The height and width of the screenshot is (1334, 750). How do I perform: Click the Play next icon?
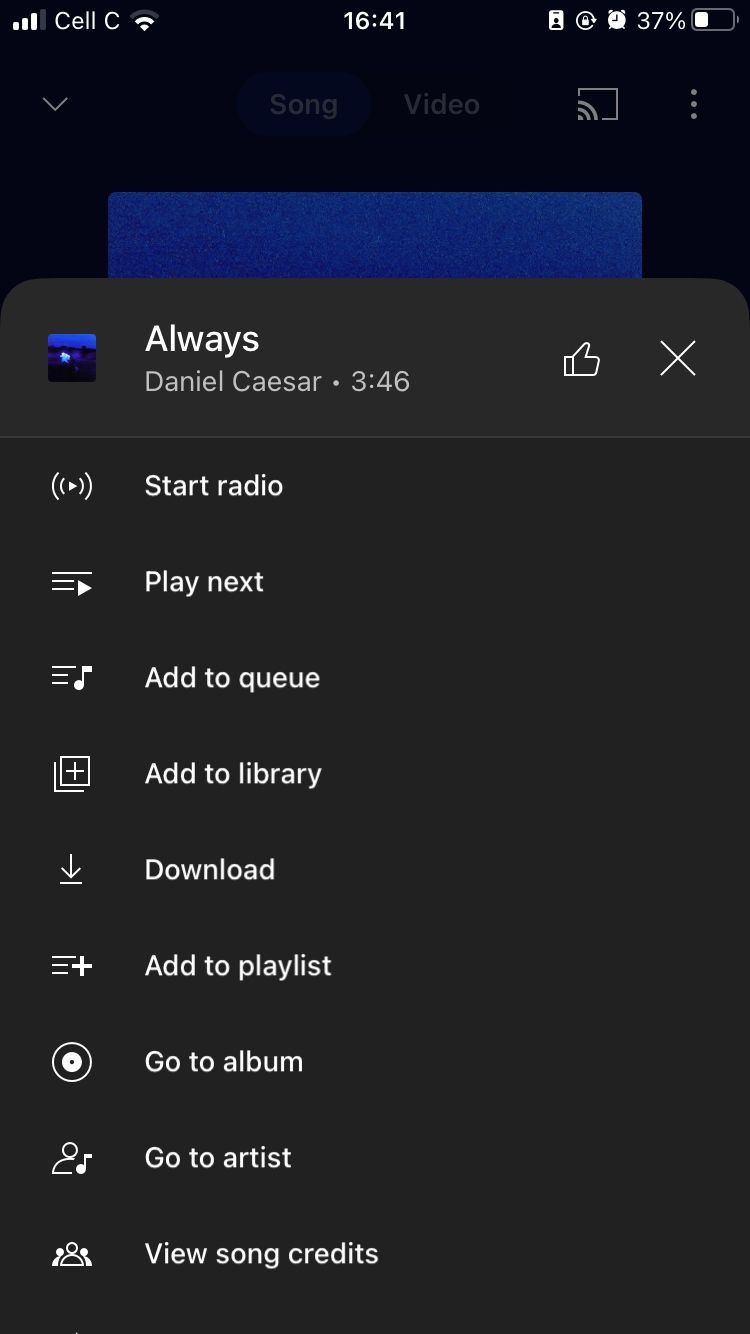[x=71, y=581]
